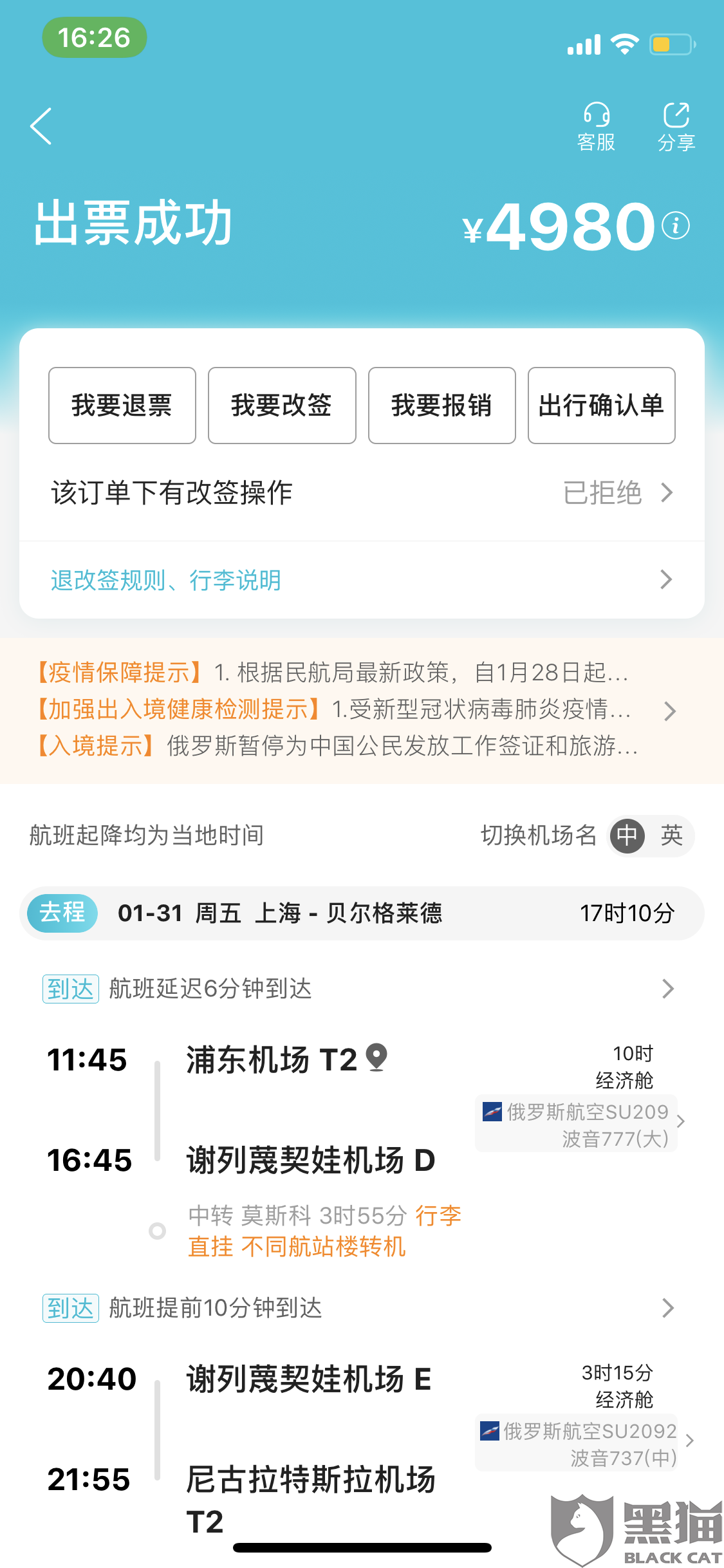Tap the 我要改签 button
The image size is (724, 1568).
click(282, 406)
